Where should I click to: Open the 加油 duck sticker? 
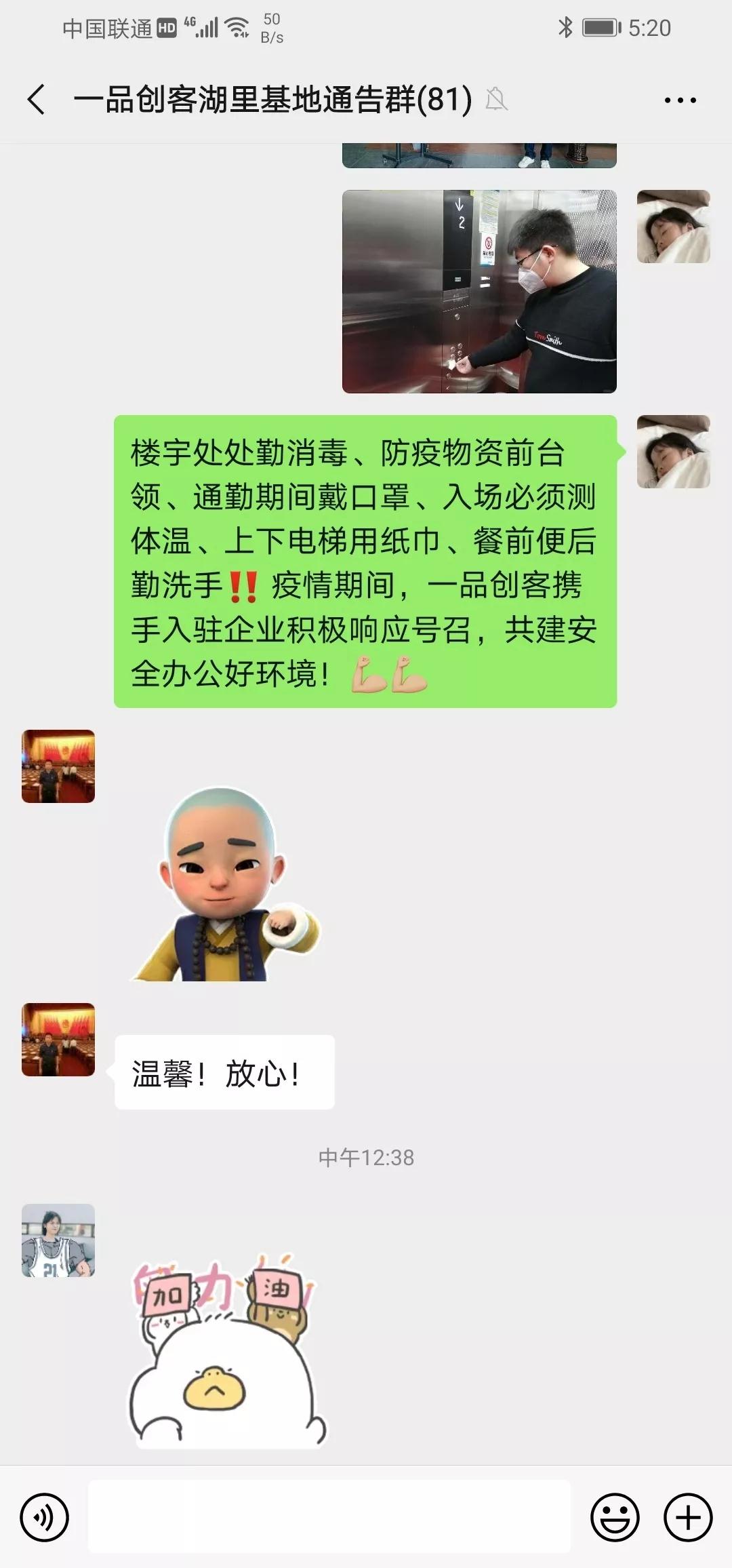(227, 1351)
